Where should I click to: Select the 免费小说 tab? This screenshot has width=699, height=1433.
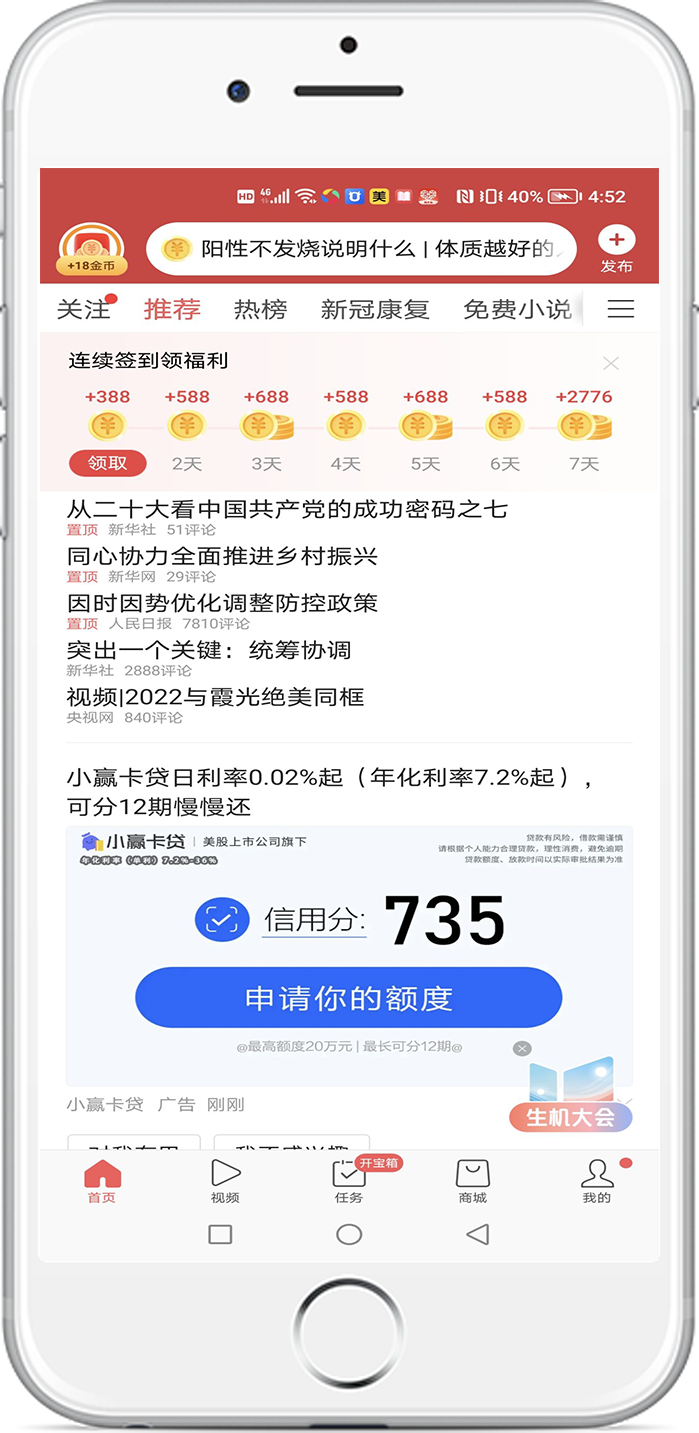517,309
